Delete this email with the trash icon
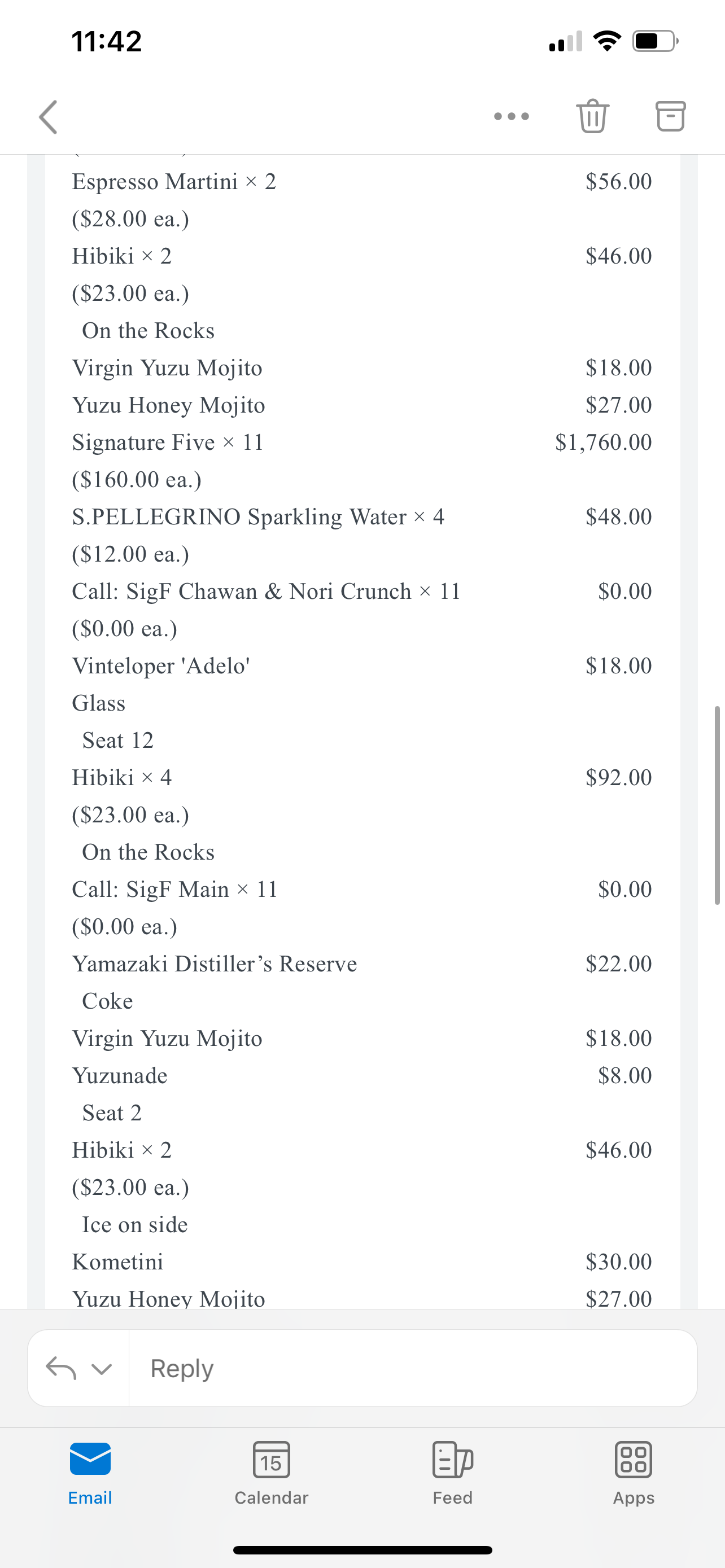This screenshot has width=725, height=1568. tap(592, 116)
